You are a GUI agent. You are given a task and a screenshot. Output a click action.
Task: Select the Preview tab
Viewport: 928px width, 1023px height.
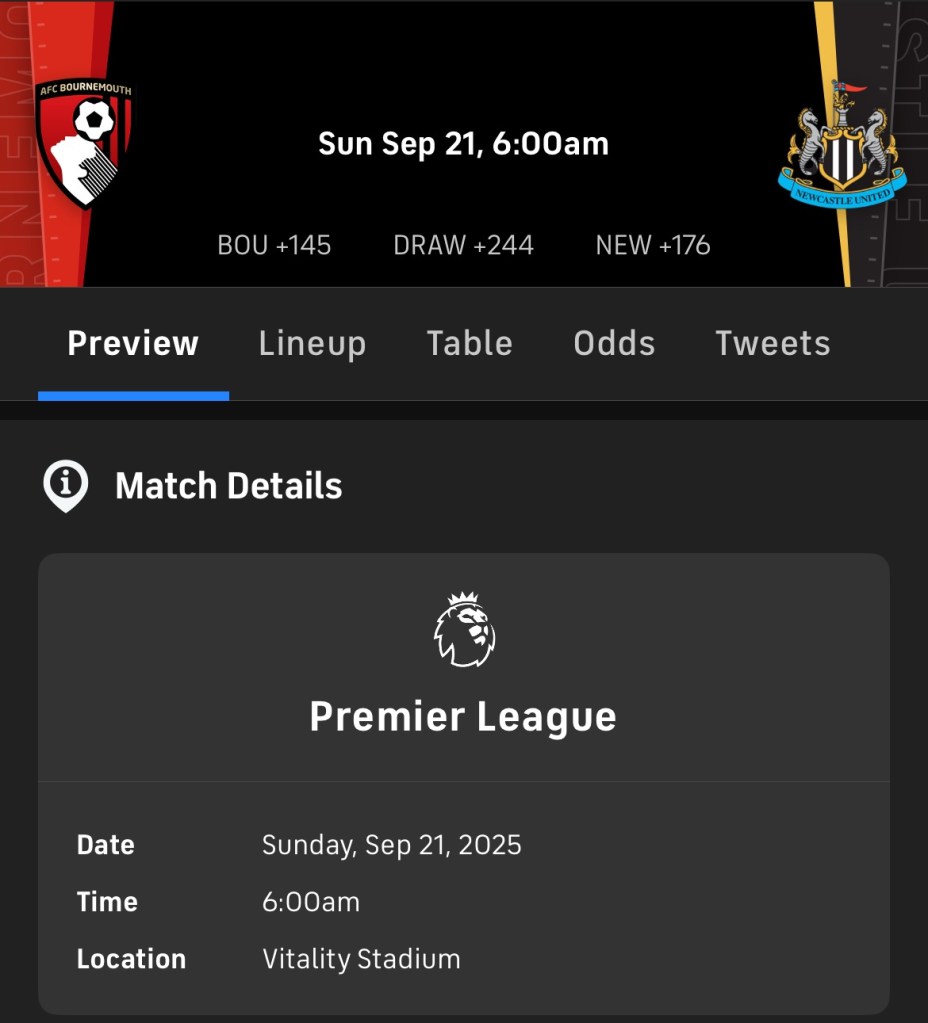133,344
